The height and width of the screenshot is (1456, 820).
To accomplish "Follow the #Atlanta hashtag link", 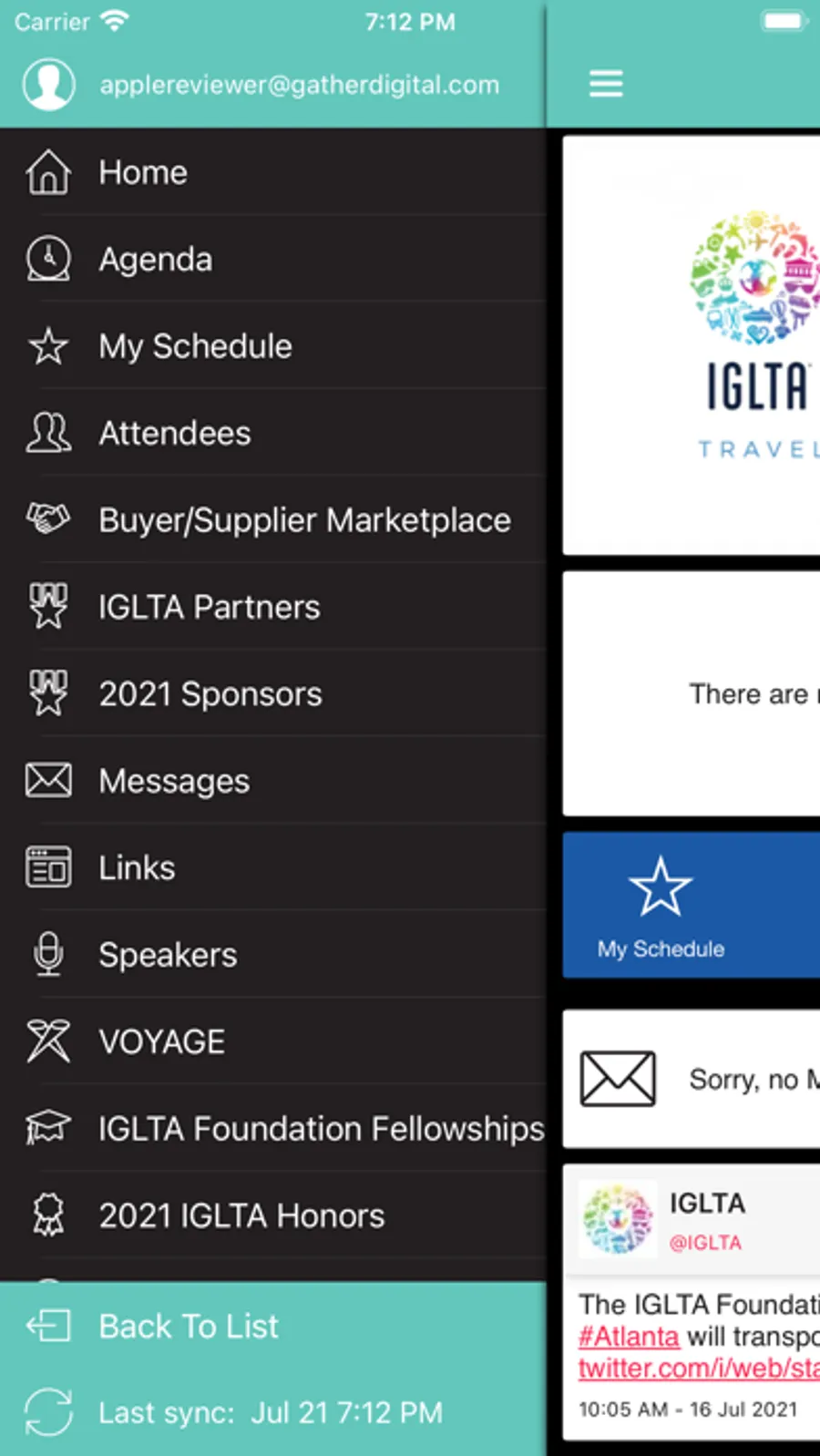I will tap(630, 1337).
